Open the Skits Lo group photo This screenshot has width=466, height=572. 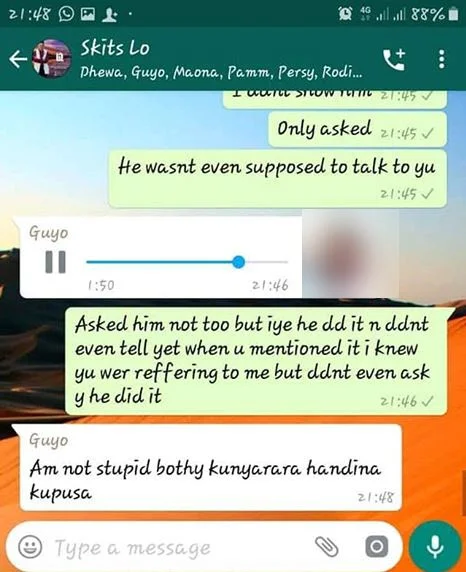pyautogui.click(x=52, y=59)
